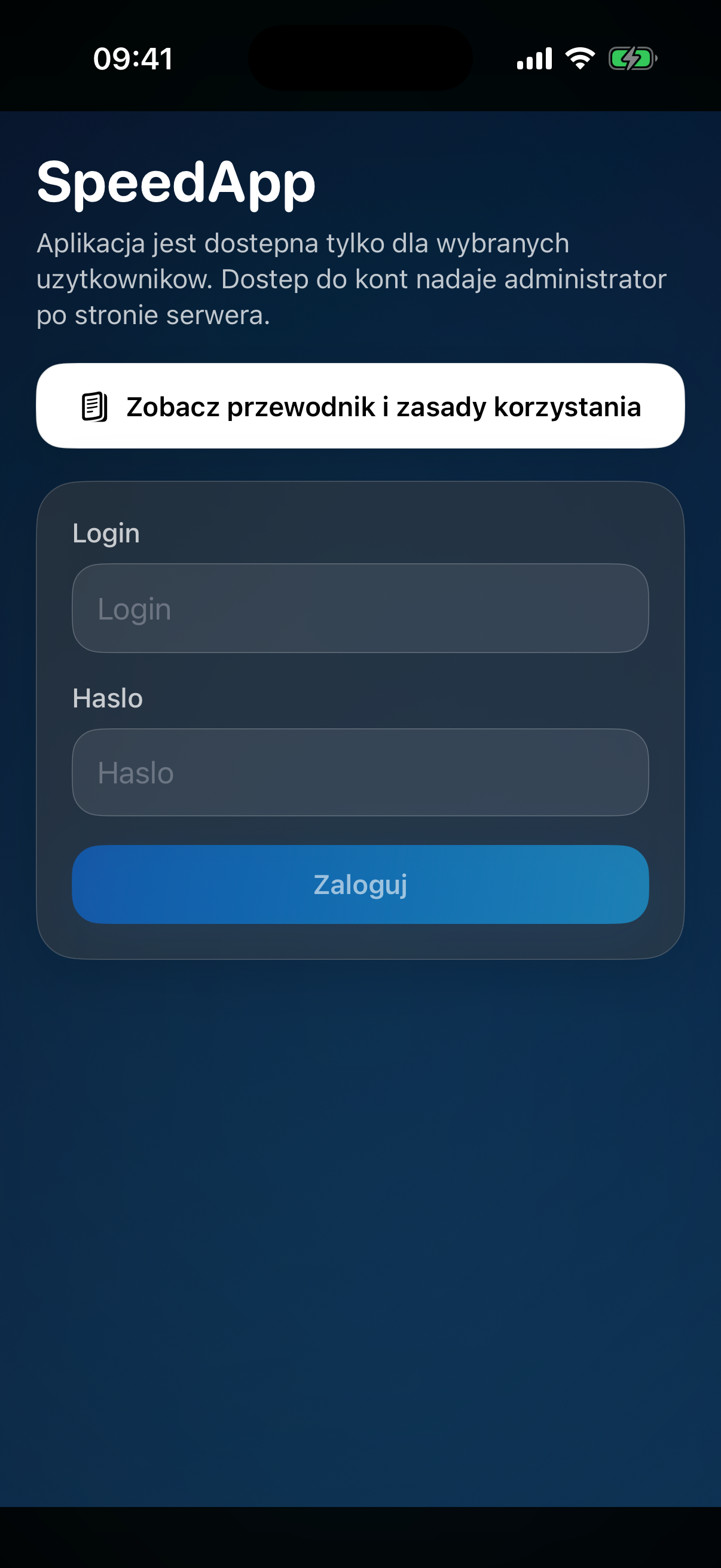Screen dimensions: 721x1568
Task: Select the Haslo placeholder text
Action: pos(135,773)
